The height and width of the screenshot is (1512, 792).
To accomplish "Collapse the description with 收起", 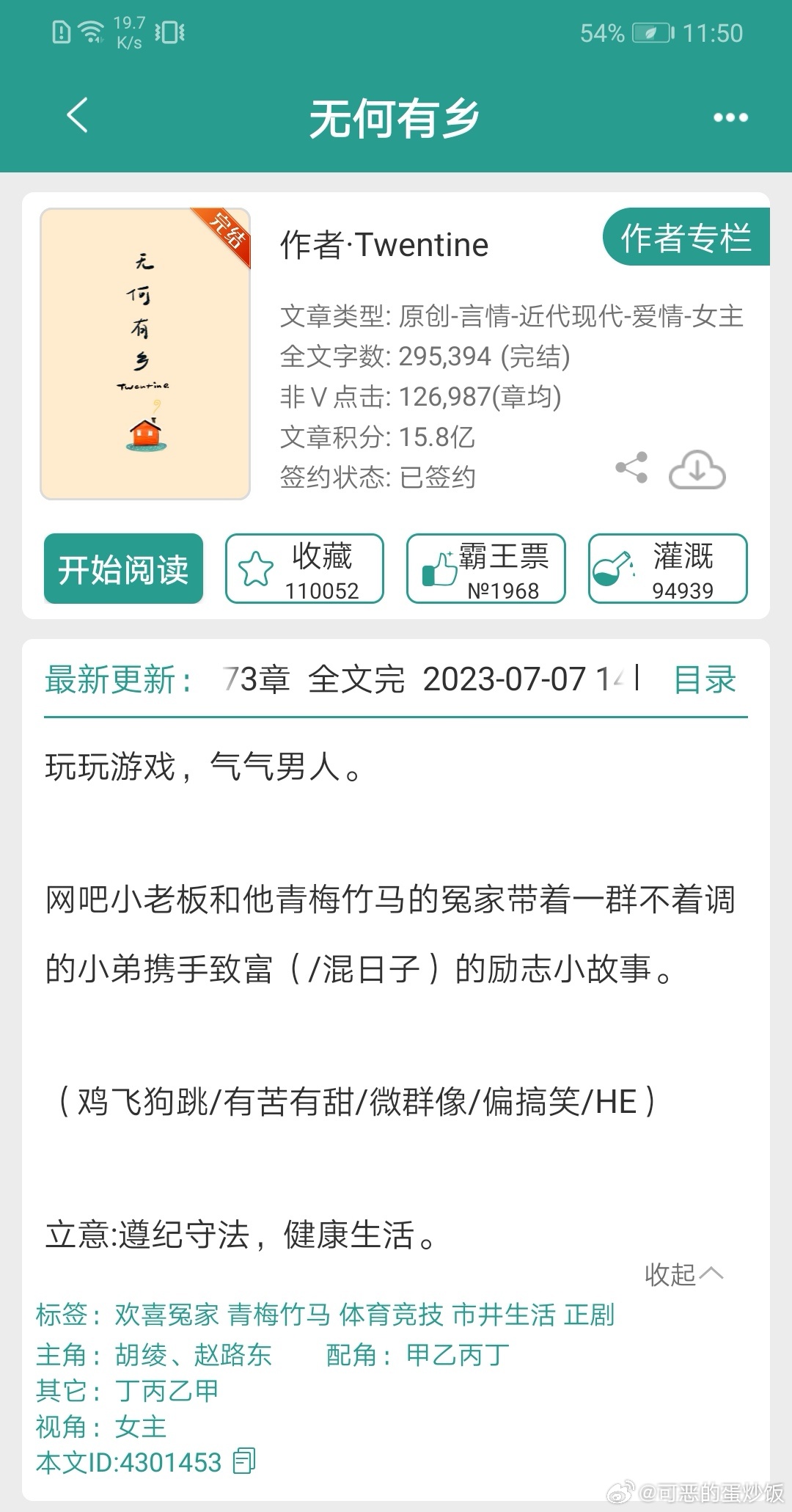I will (x=683, y=1274).
